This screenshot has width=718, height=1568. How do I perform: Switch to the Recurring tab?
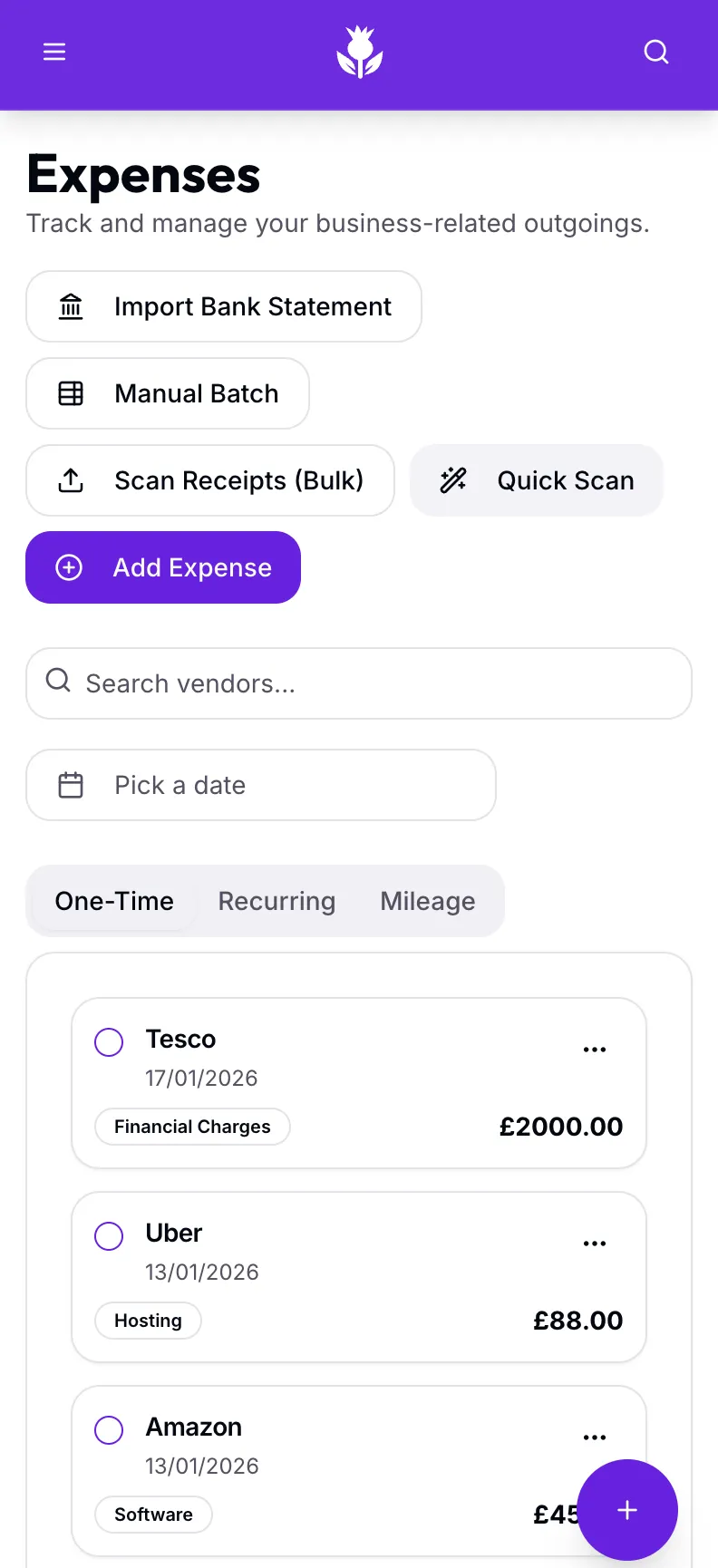click(277, 901)
